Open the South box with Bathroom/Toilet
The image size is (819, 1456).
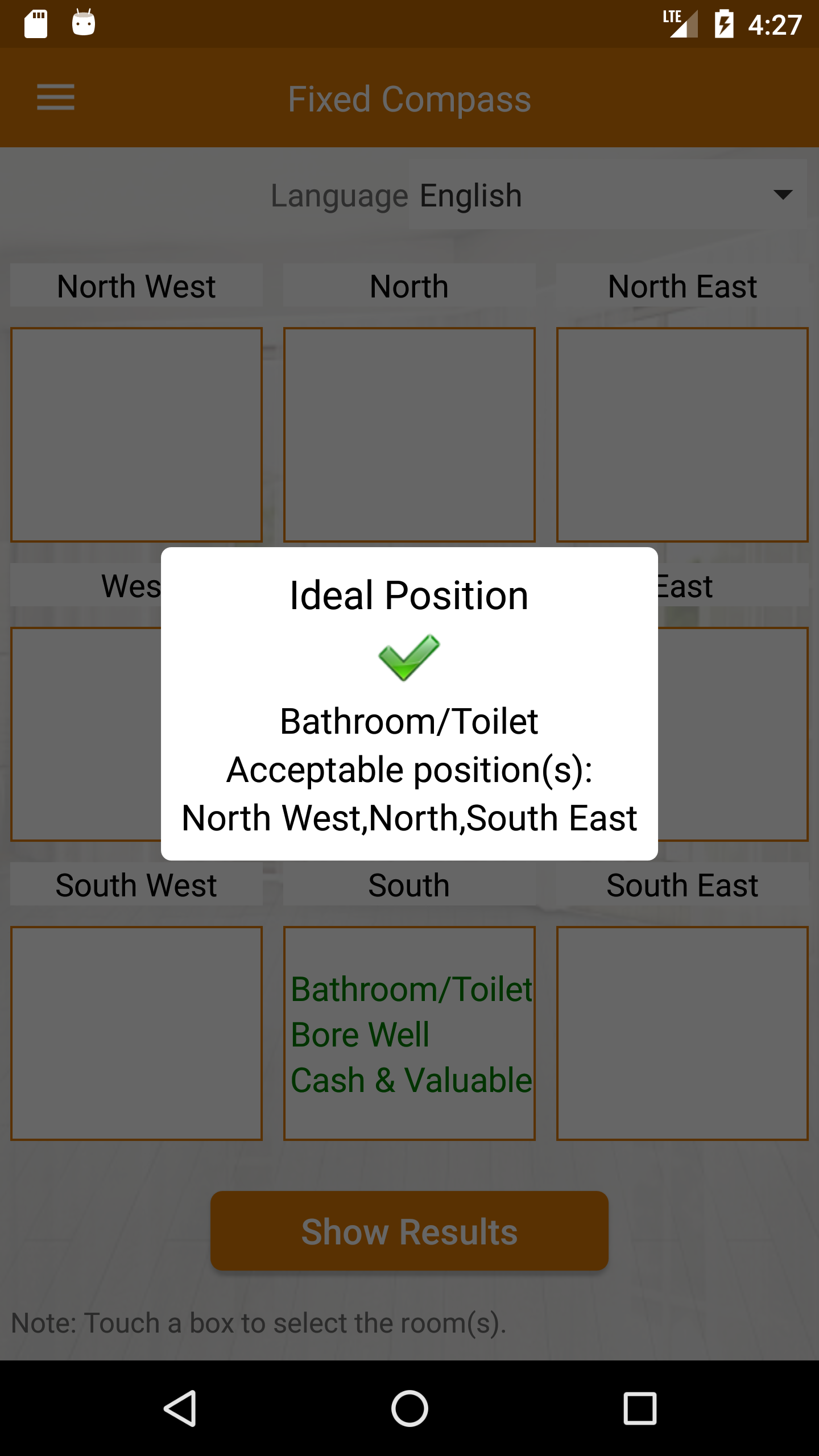tap(409, 1033)
